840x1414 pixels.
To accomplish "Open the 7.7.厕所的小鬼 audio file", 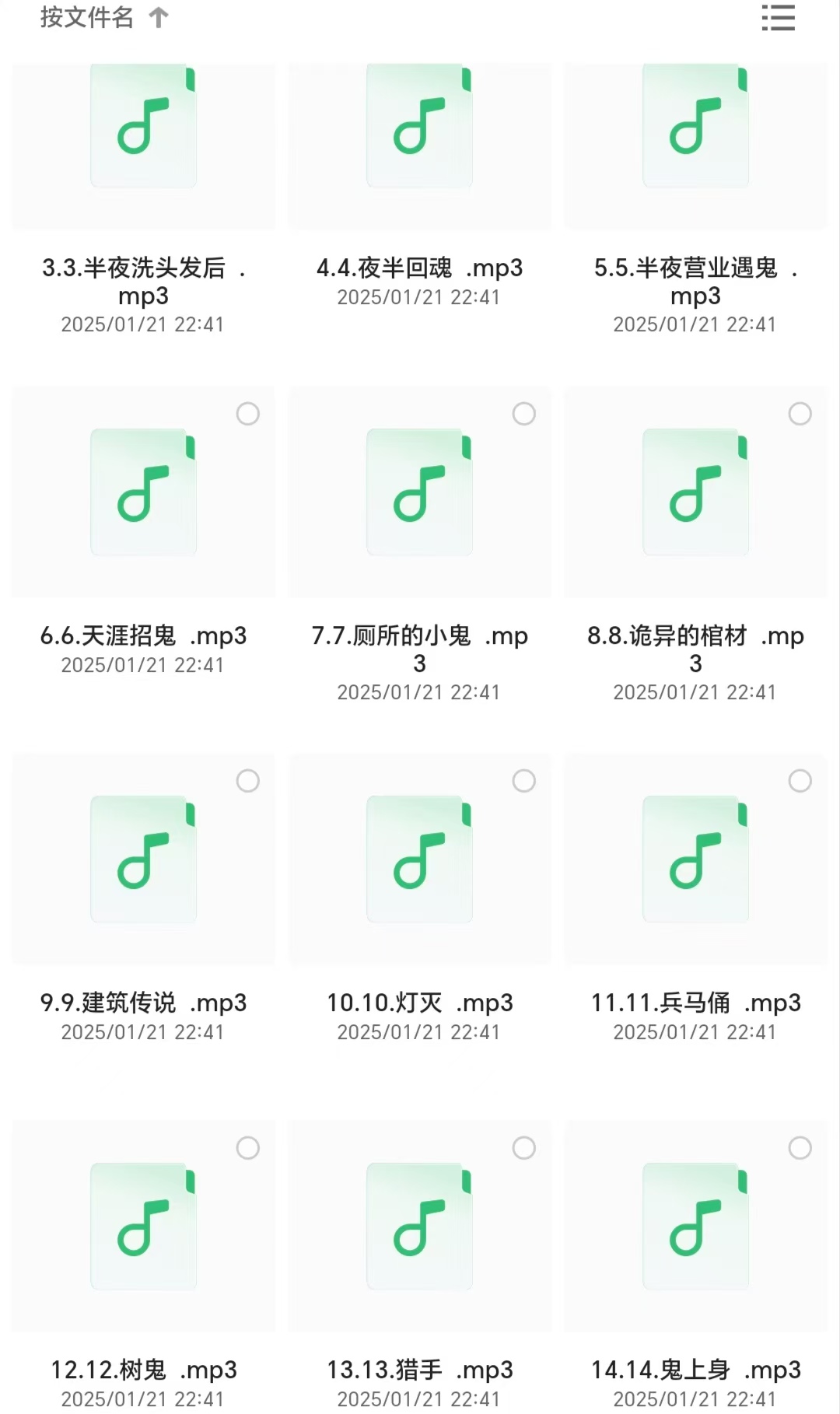I will pyautogui.click(x=419, y=492).
